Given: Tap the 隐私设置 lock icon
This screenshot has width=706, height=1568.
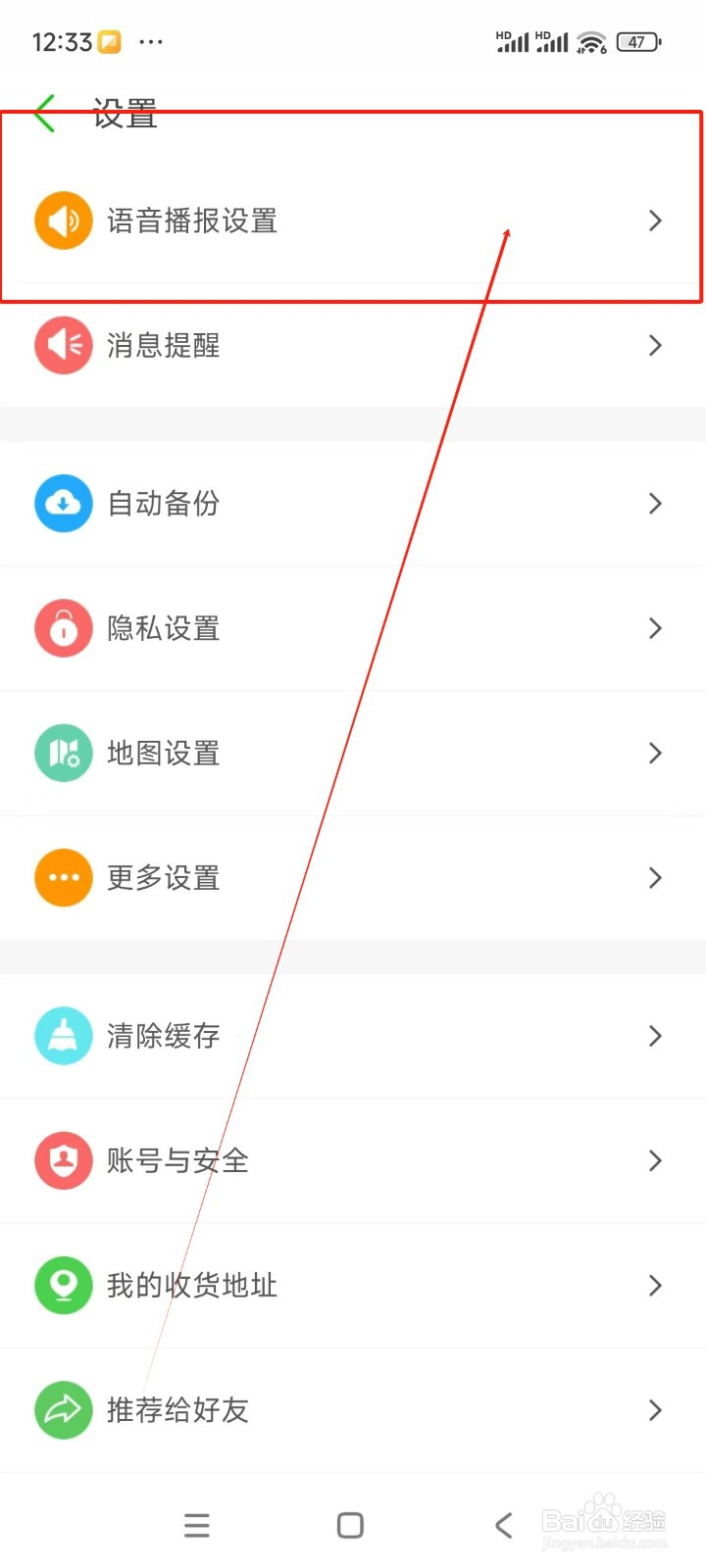Looking at the screenshot, I should (63, 628).
